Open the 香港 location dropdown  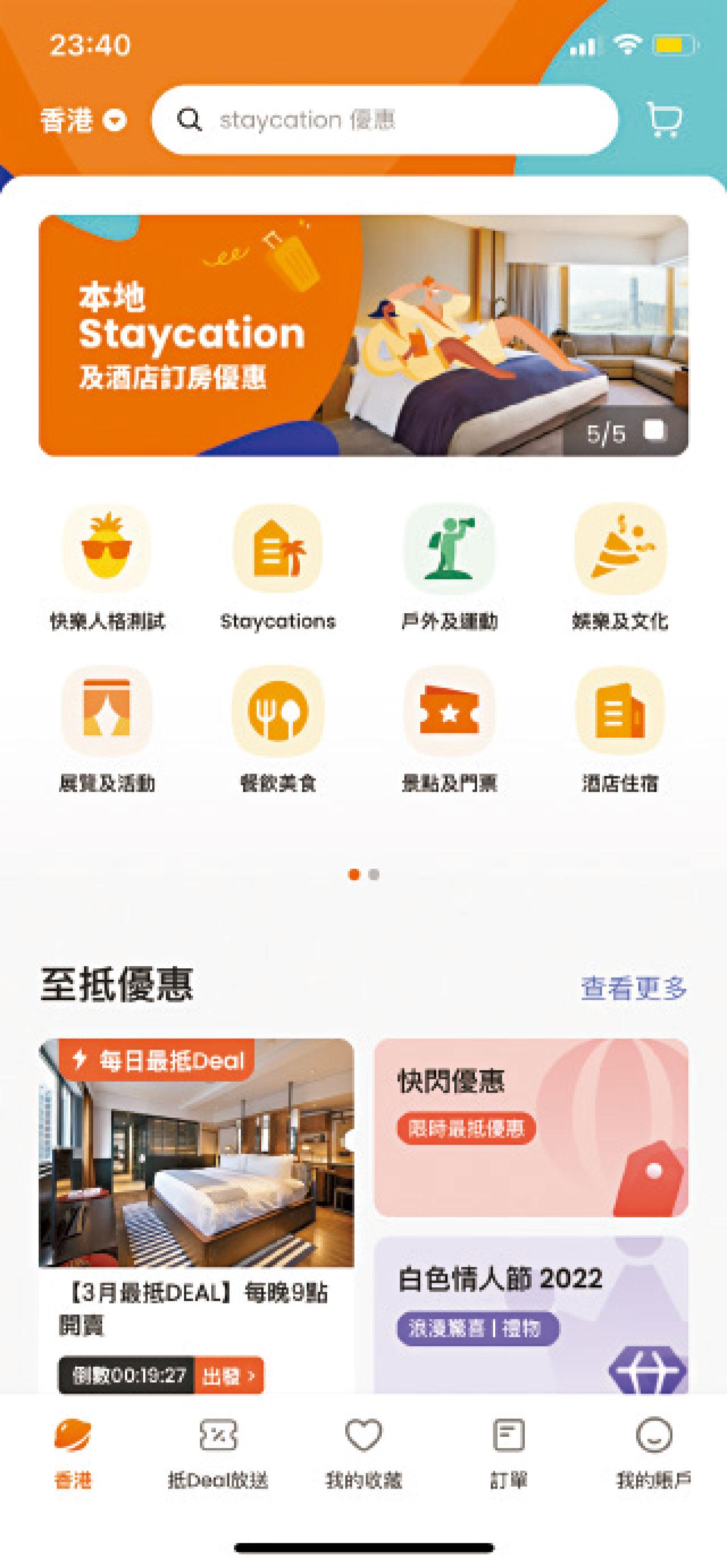83,120
